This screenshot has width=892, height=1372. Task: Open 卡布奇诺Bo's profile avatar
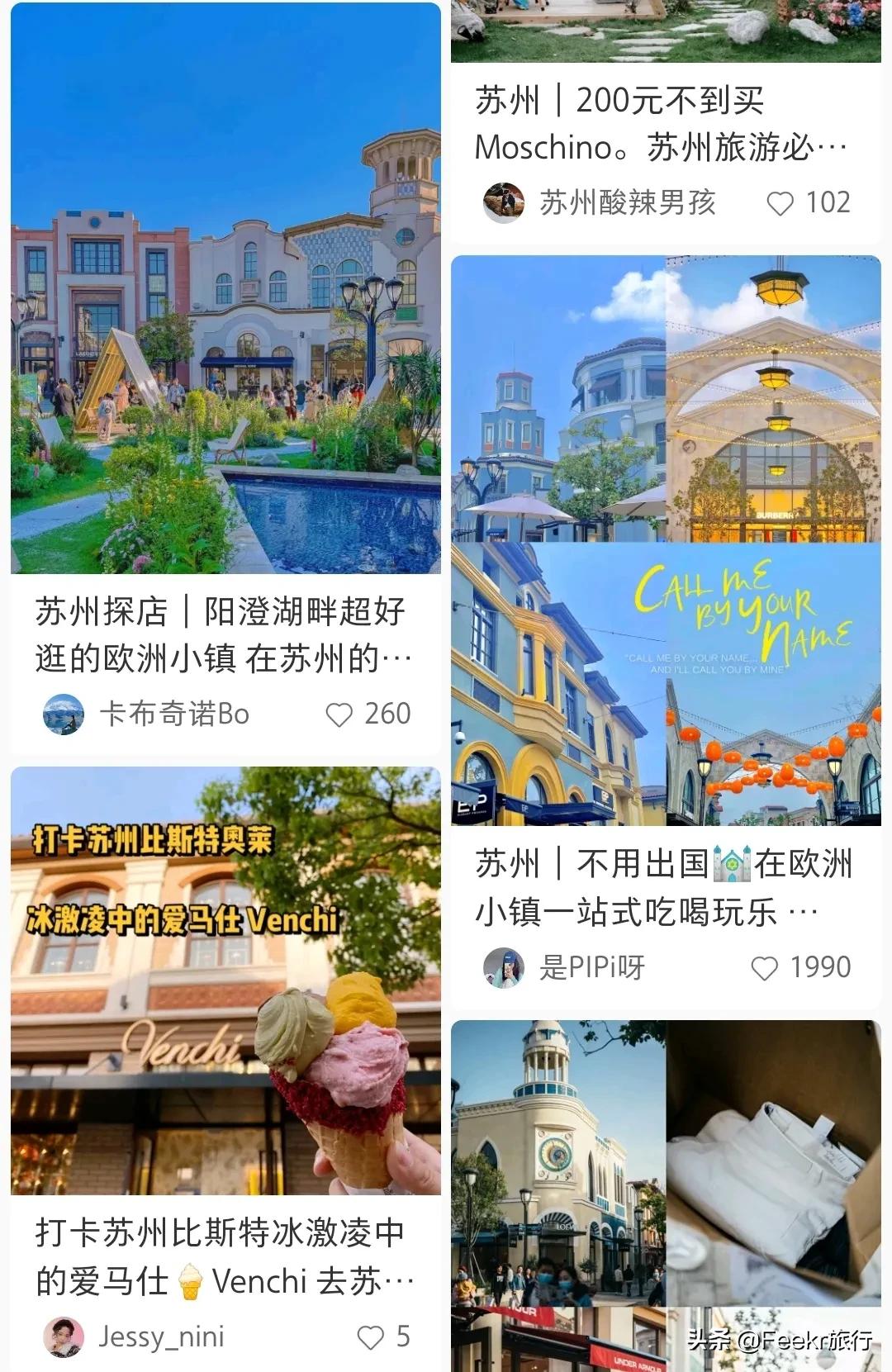tap(64, 714)
